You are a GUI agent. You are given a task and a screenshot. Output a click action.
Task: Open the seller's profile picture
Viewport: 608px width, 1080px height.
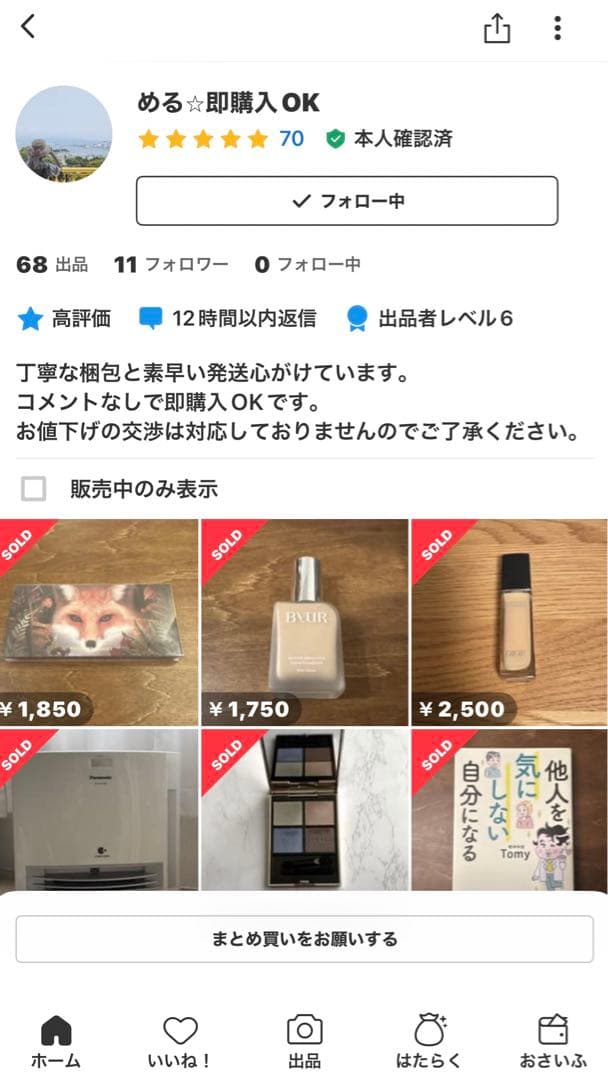[x=64, y=134]
